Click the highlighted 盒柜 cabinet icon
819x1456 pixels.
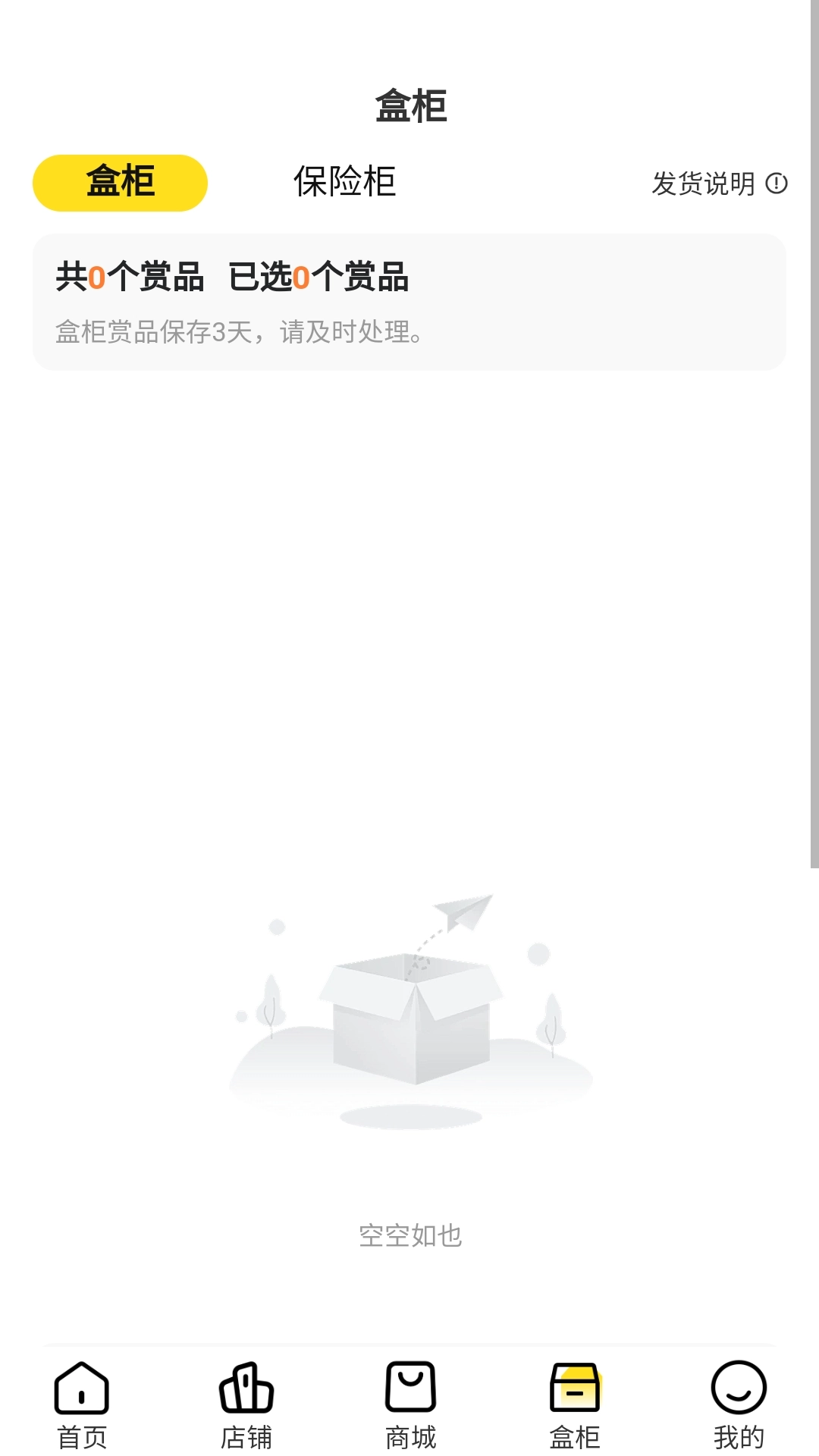pyautogui.click(x=575, y=1392)
